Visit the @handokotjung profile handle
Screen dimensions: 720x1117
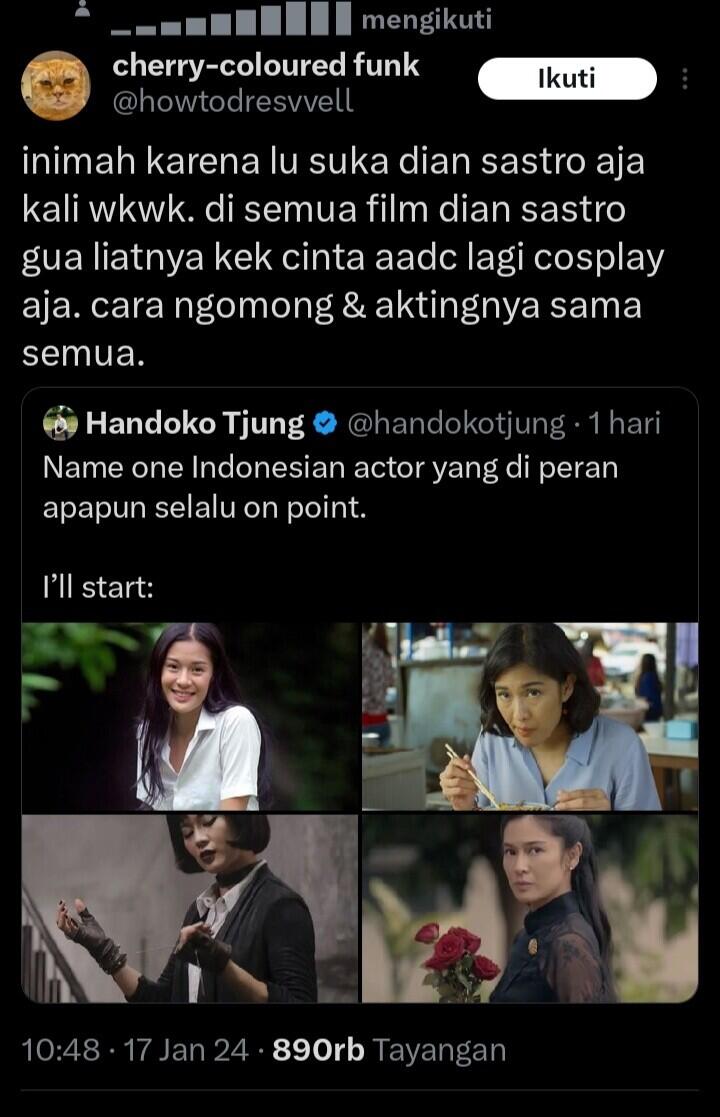(x=455, y=423)
